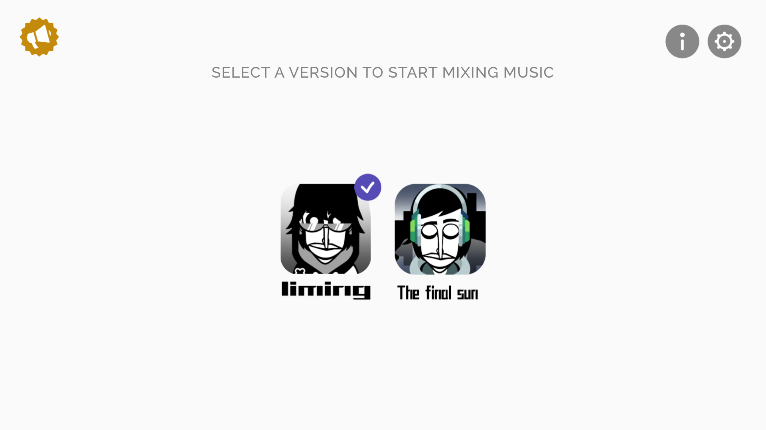
Task: Select the Liming version
Action: (326, 229)
